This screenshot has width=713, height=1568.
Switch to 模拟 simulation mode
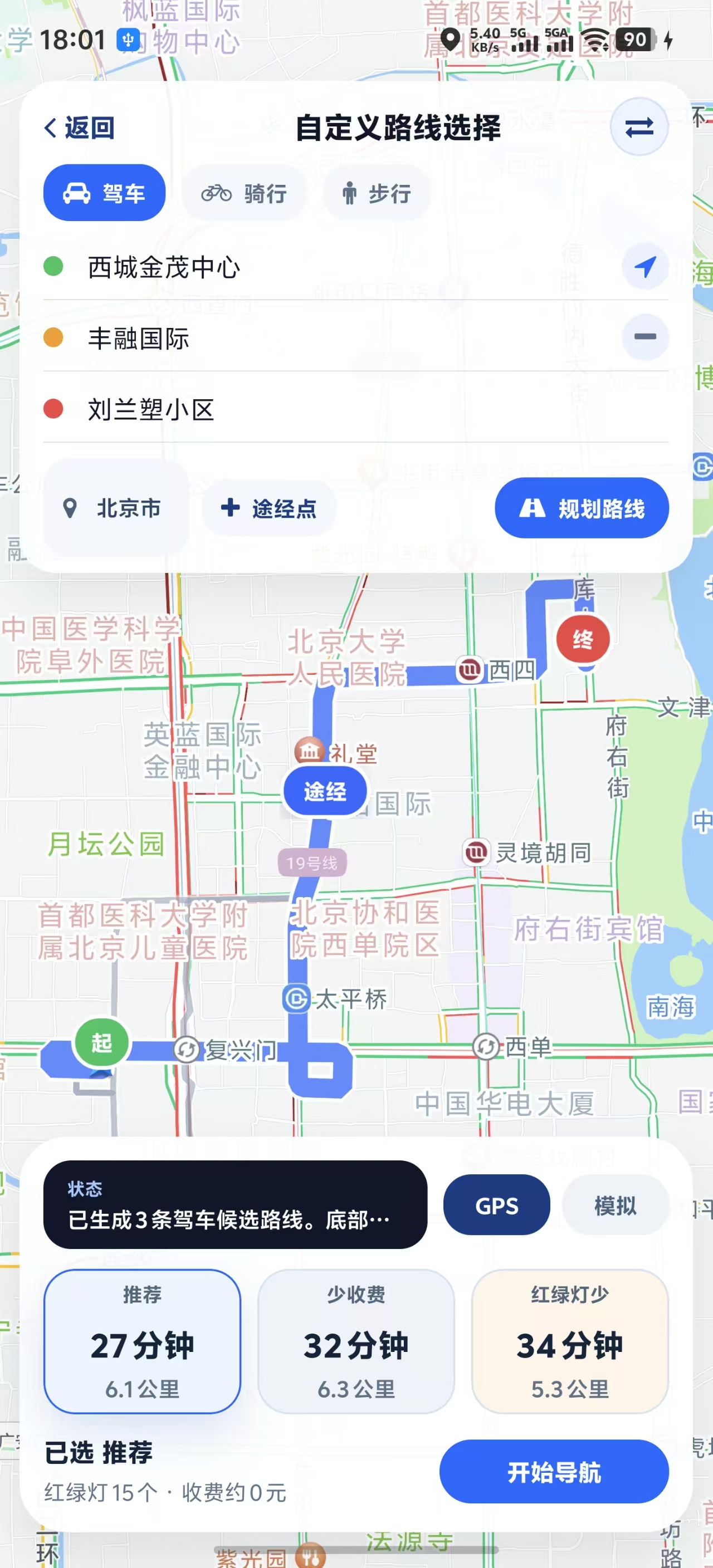pos(615,1205)
